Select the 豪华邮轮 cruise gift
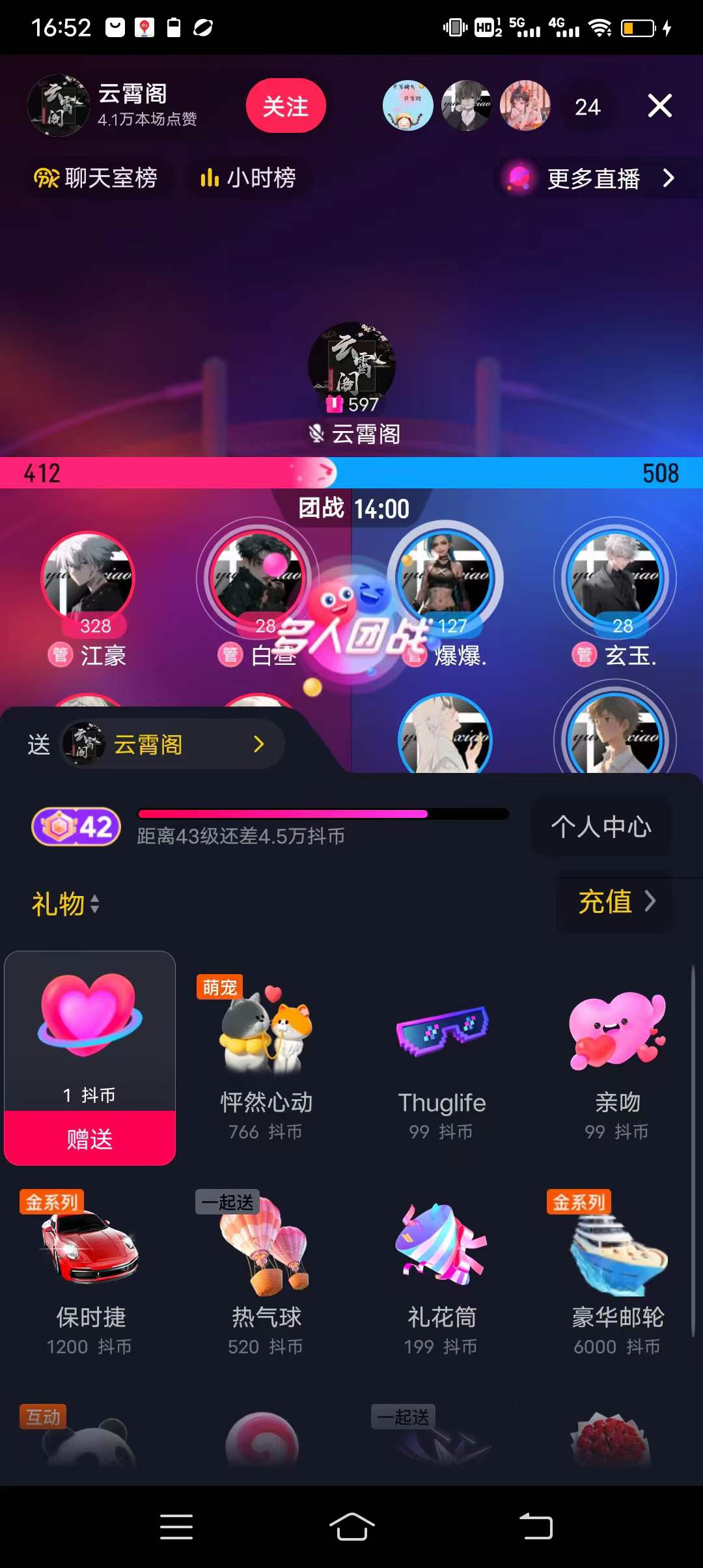Image resolution: width=703 pixels, height=1568 pixels. 617,1270
